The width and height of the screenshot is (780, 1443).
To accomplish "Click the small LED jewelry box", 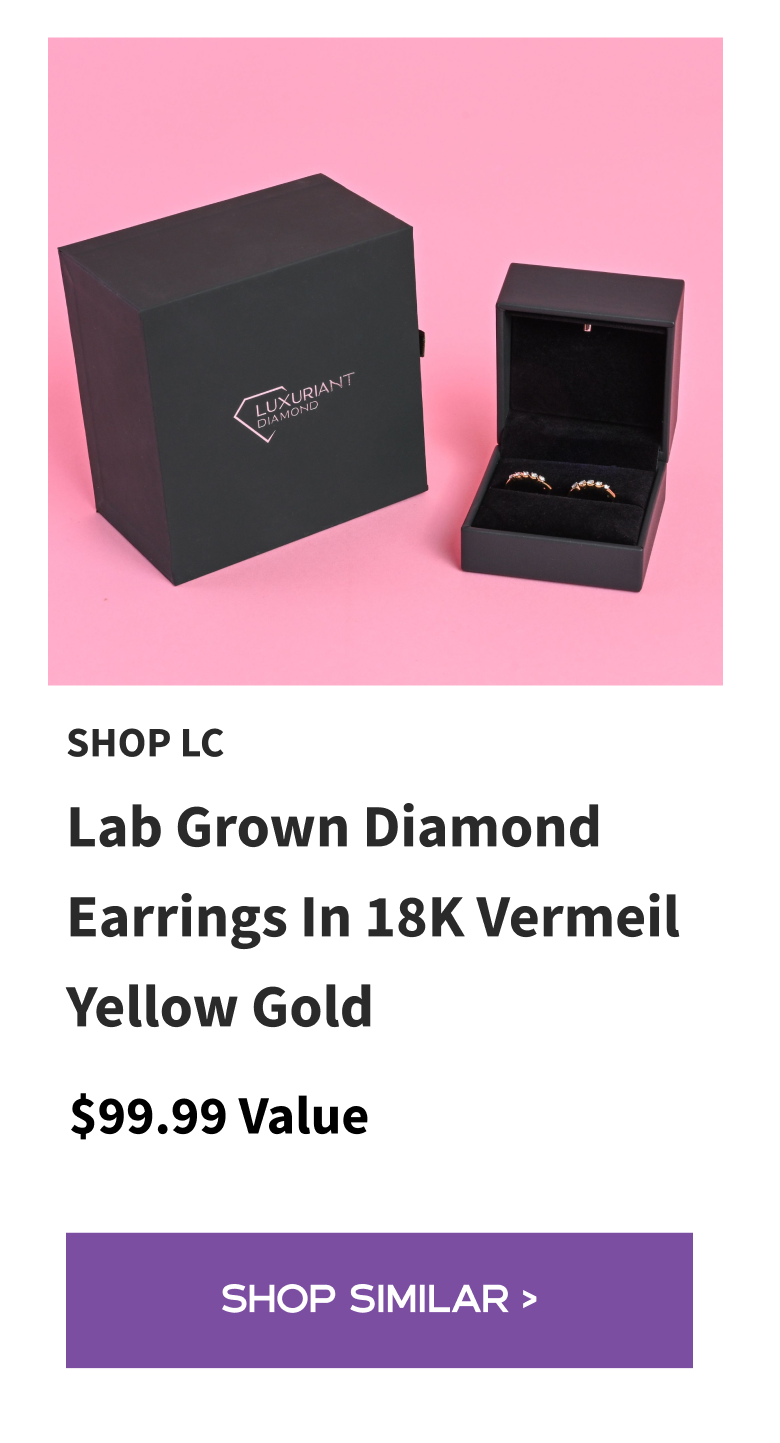I will [575, 420].
